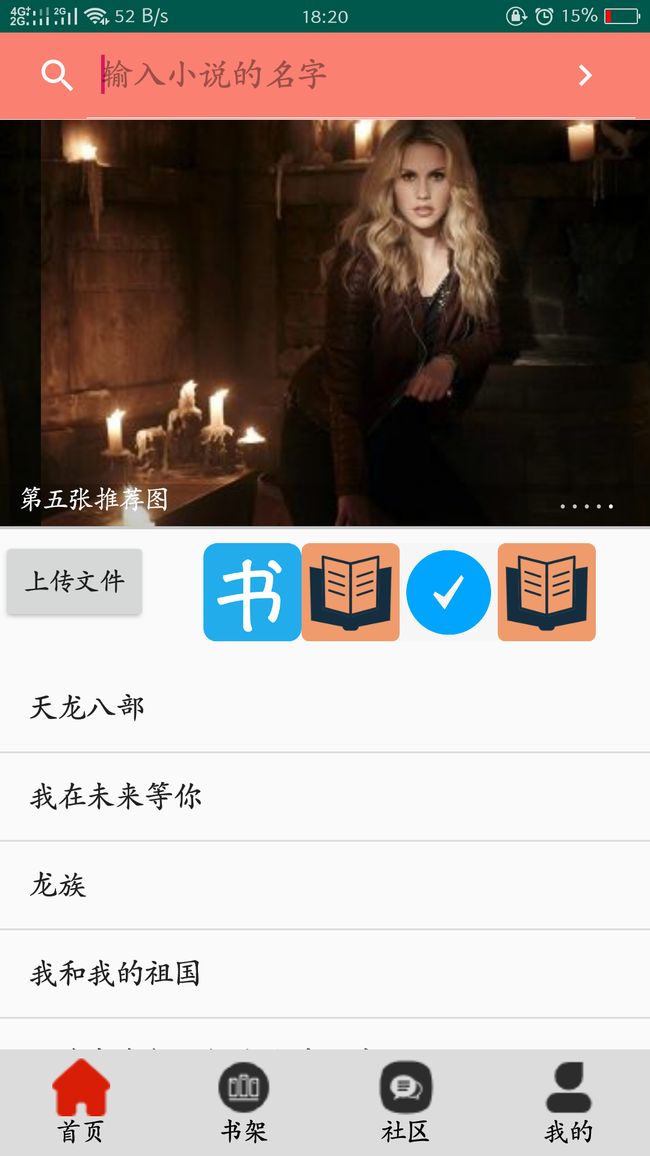Switch to the 我的 profile tab
Viewport: 650px width, 1156px height.
[568, 1102]
